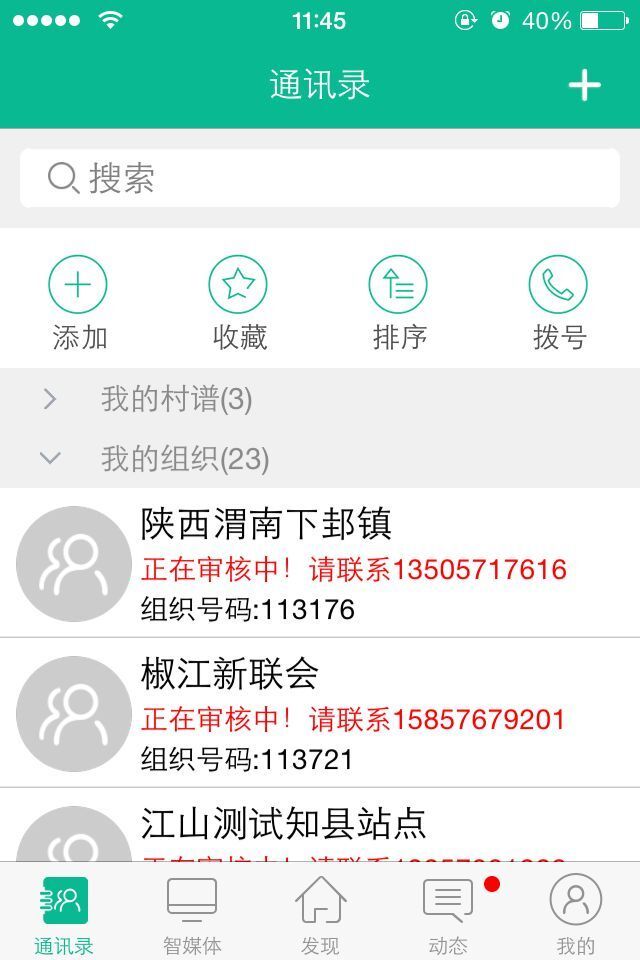Switch to the 发现 tab

tap(320, 914)
